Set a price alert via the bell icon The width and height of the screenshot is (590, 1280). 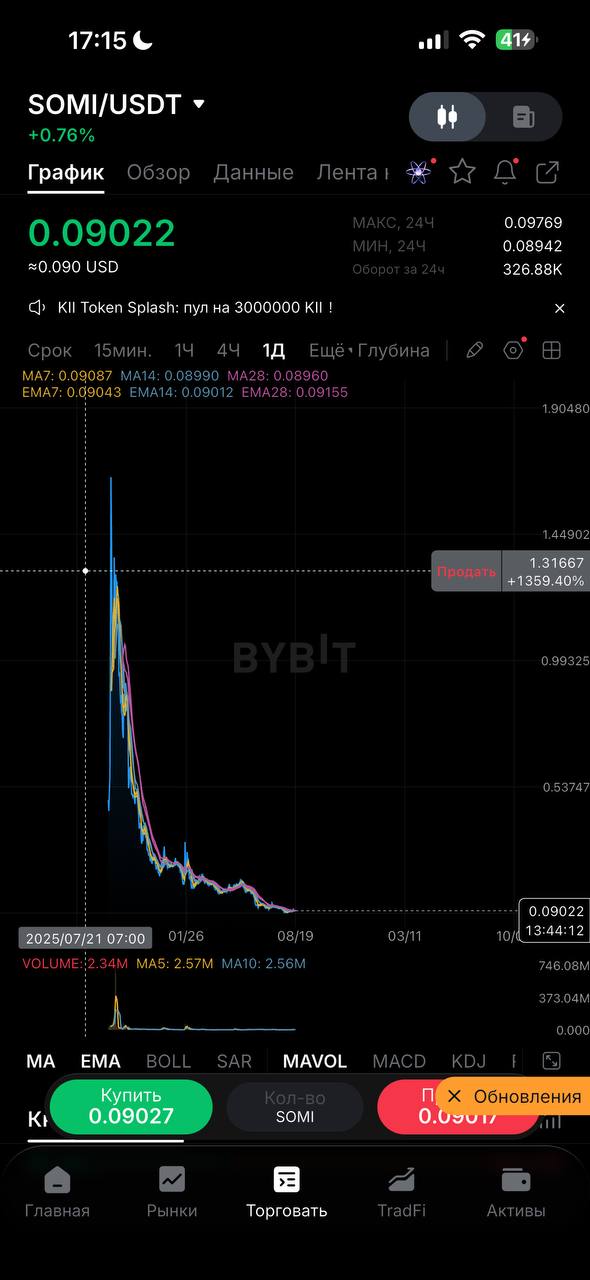pos(505,172)
